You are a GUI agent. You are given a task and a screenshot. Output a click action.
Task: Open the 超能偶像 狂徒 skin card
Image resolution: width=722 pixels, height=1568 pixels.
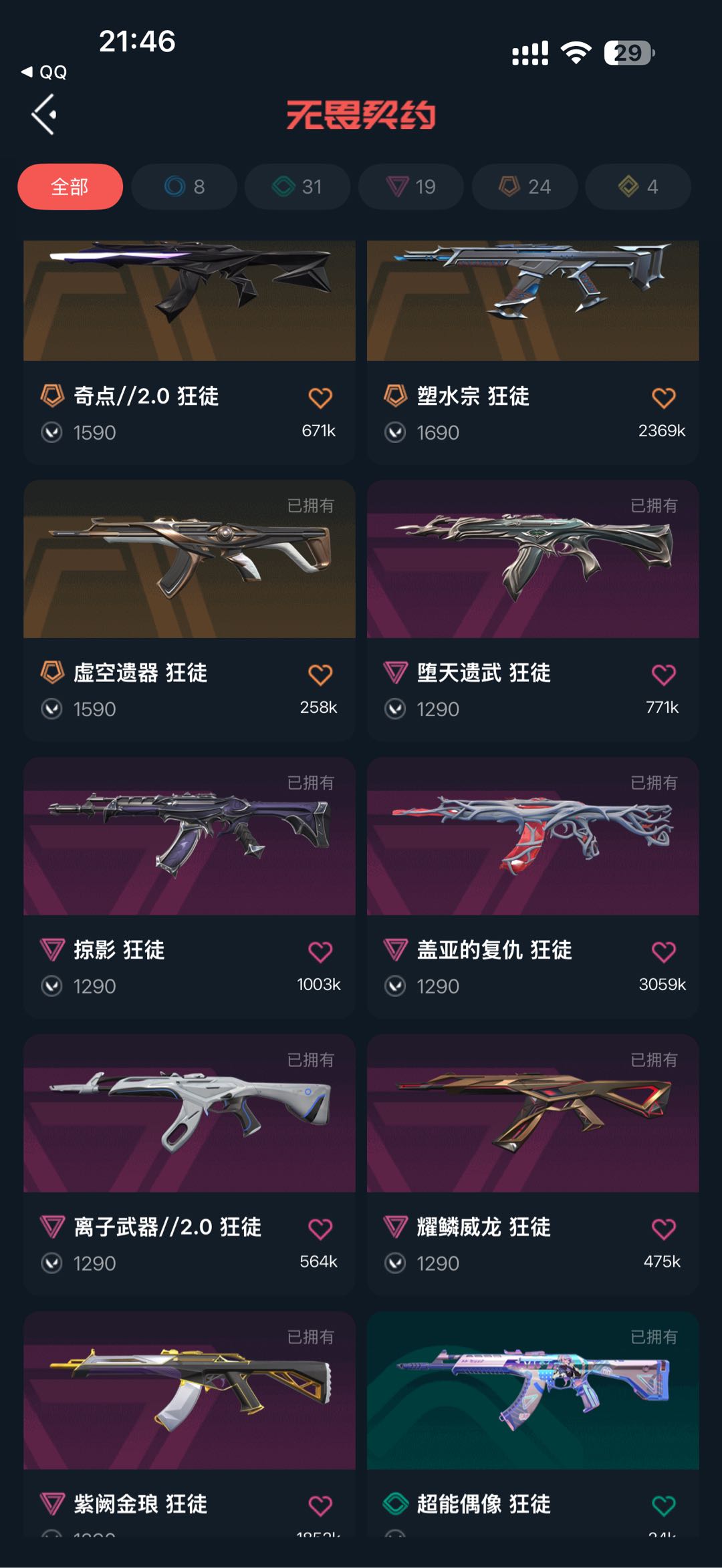(533, 1424)
